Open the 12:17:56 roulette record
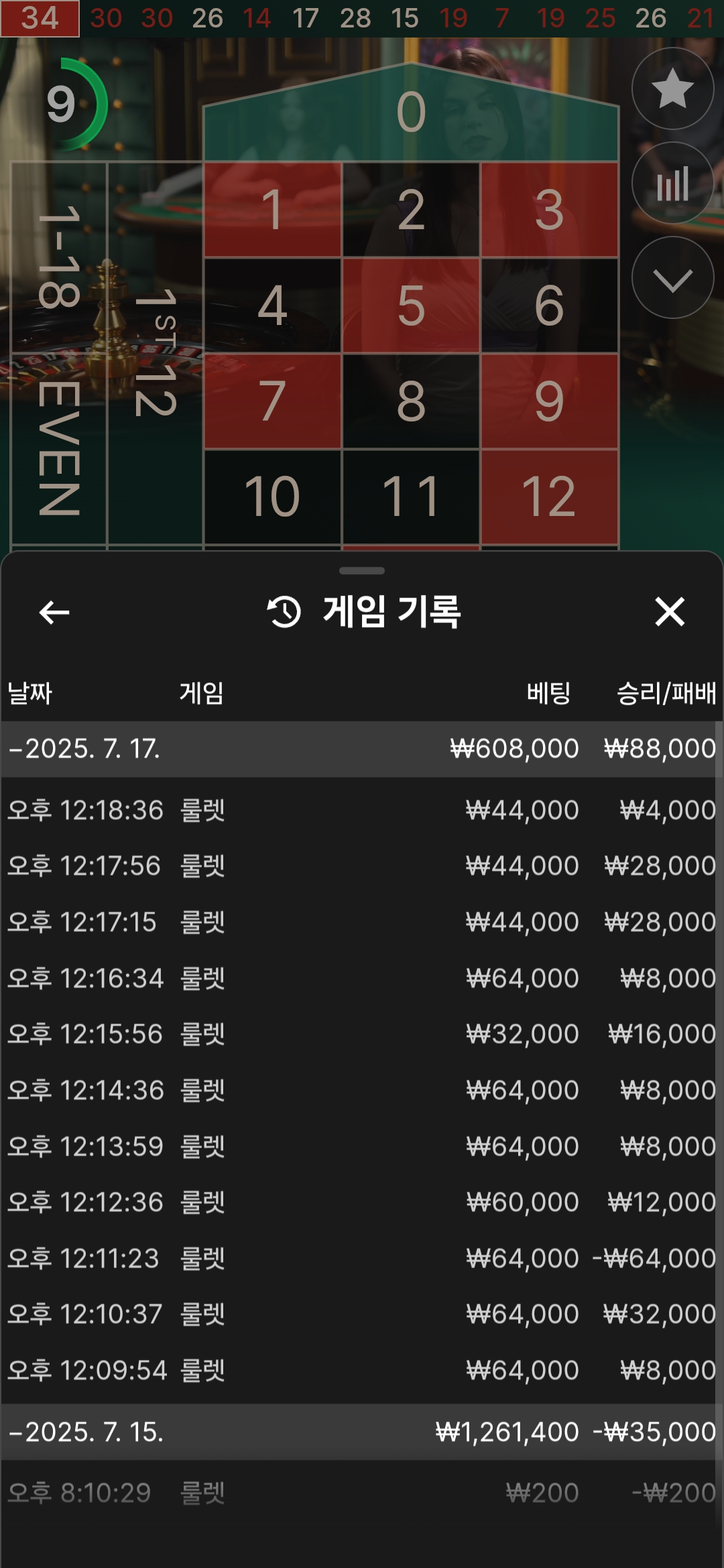 point(362,866)
